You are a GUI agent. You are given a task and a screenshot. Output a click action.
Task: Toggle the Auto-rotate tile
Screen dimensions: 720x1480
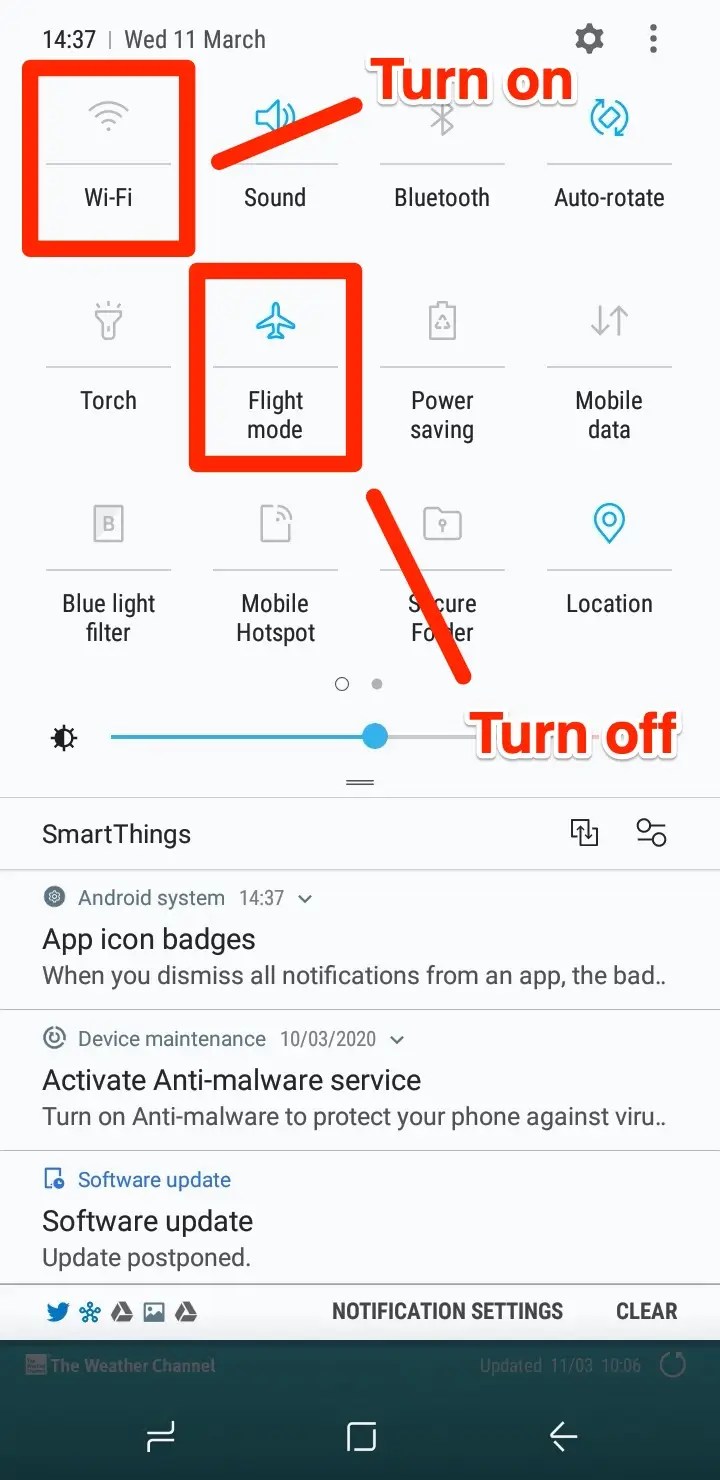click(609, 155)
